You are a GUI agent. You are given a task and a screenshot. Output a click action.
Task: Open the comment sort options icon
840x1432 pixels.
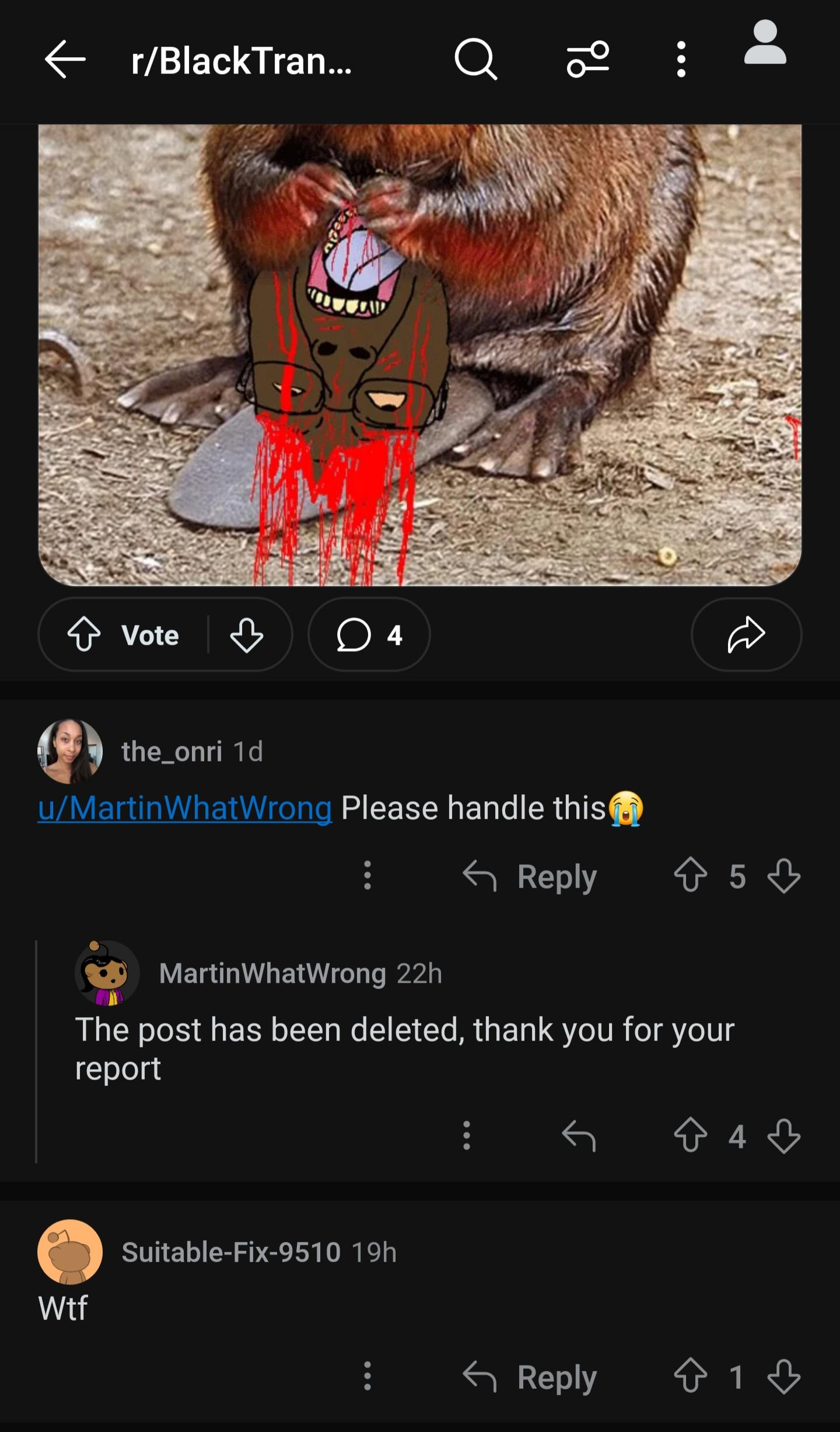coord(588,60)
